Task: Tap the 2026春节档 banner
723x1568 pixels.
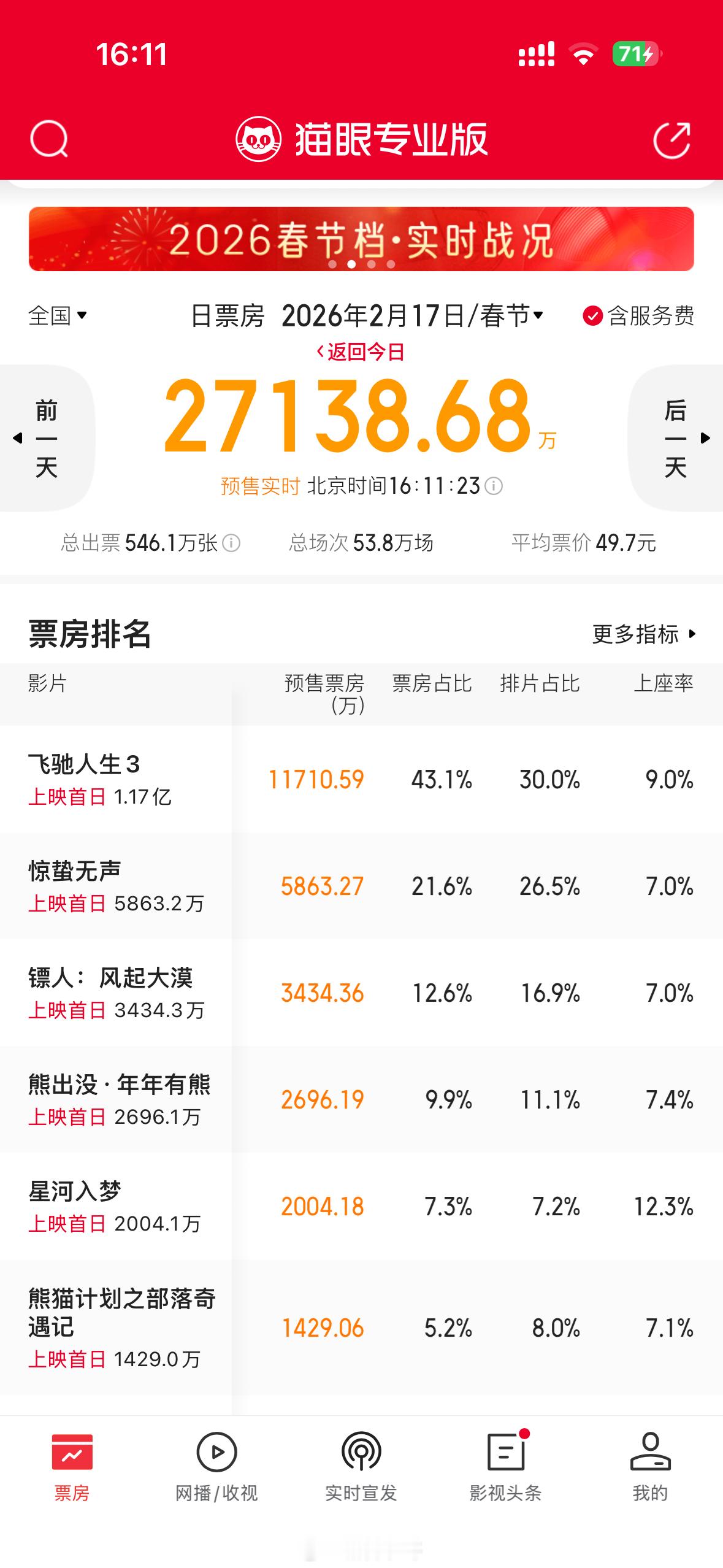Action: point(361,241)
